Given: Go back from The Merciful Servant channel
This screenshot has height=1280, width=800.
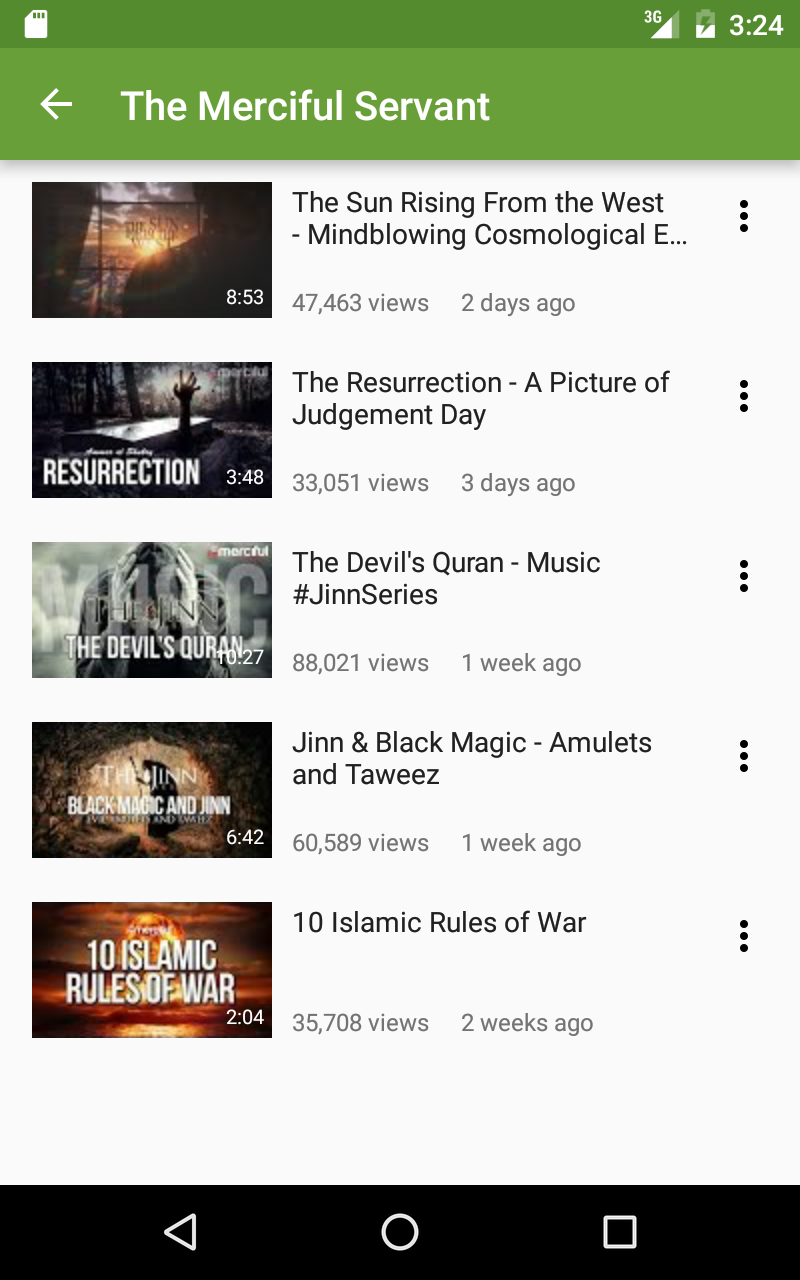Looking at the screenshot, I should pyautogui.click(x=56, y=104).
